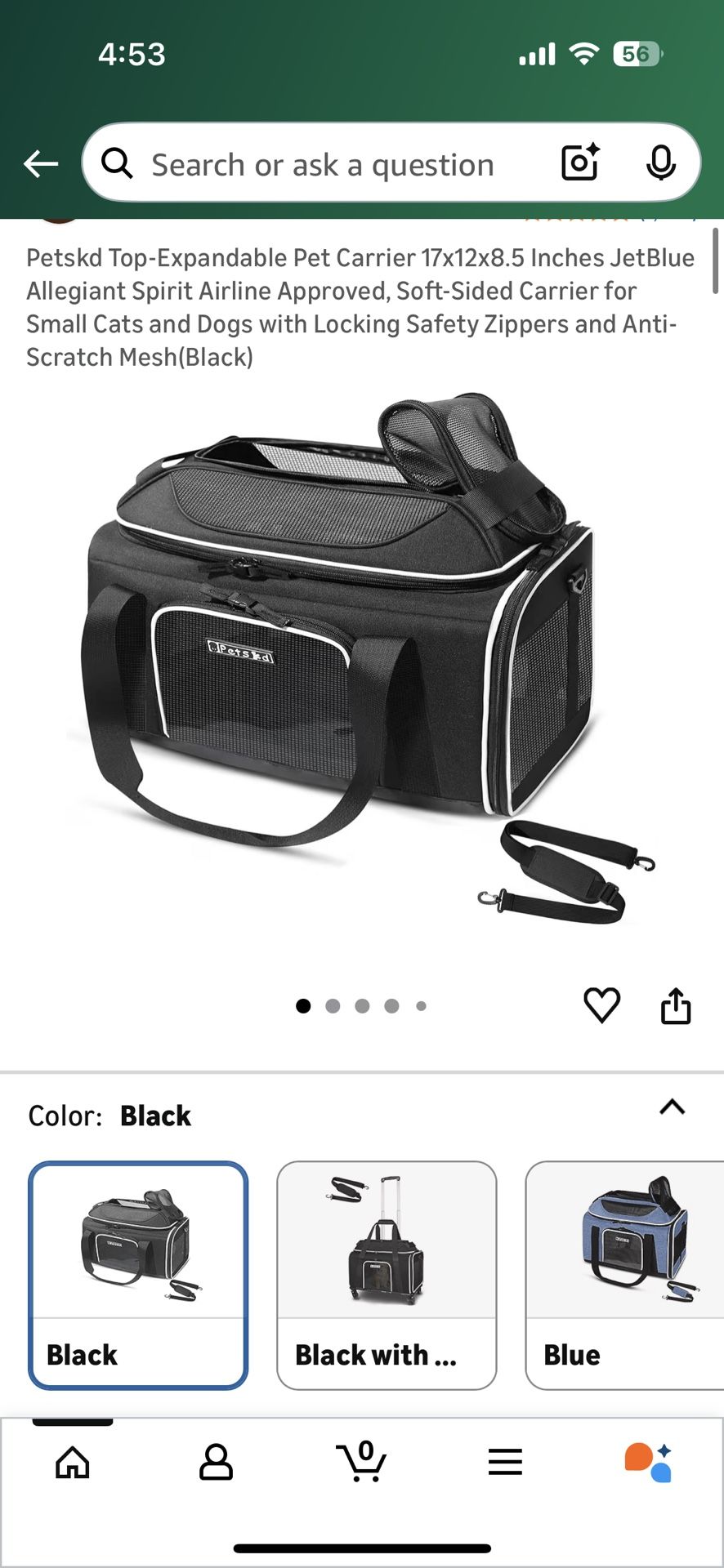This screenshot has height=1568, width=724.
Task: Select the Black color option
Action: 138,1275
